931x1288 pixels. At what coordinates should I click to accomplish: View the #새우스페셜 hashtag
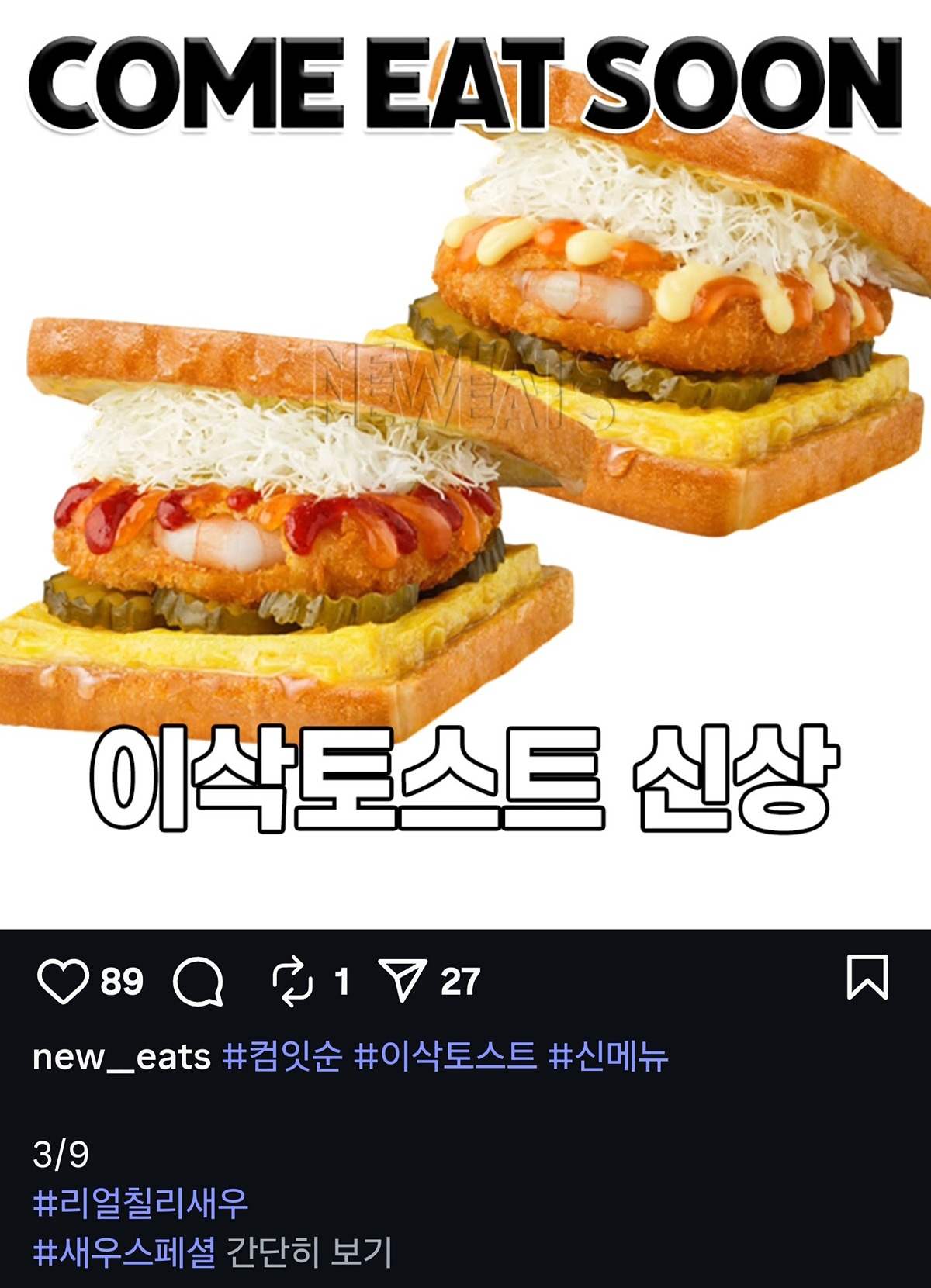124,1252
